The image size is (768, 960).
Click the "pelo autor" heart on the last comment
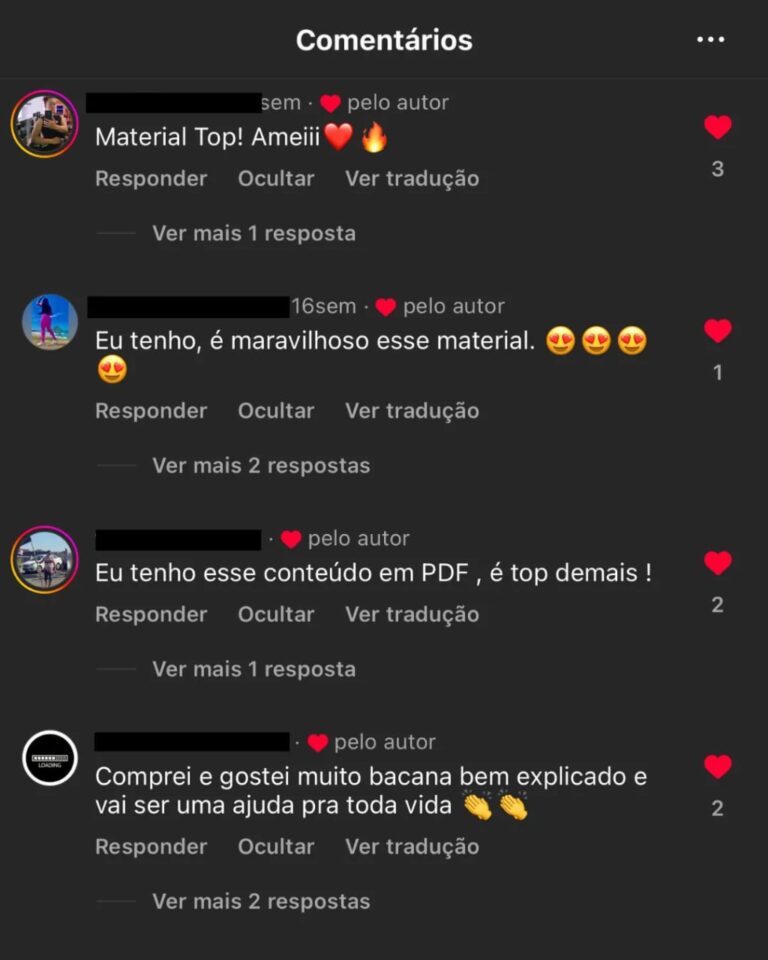(316, 742)
